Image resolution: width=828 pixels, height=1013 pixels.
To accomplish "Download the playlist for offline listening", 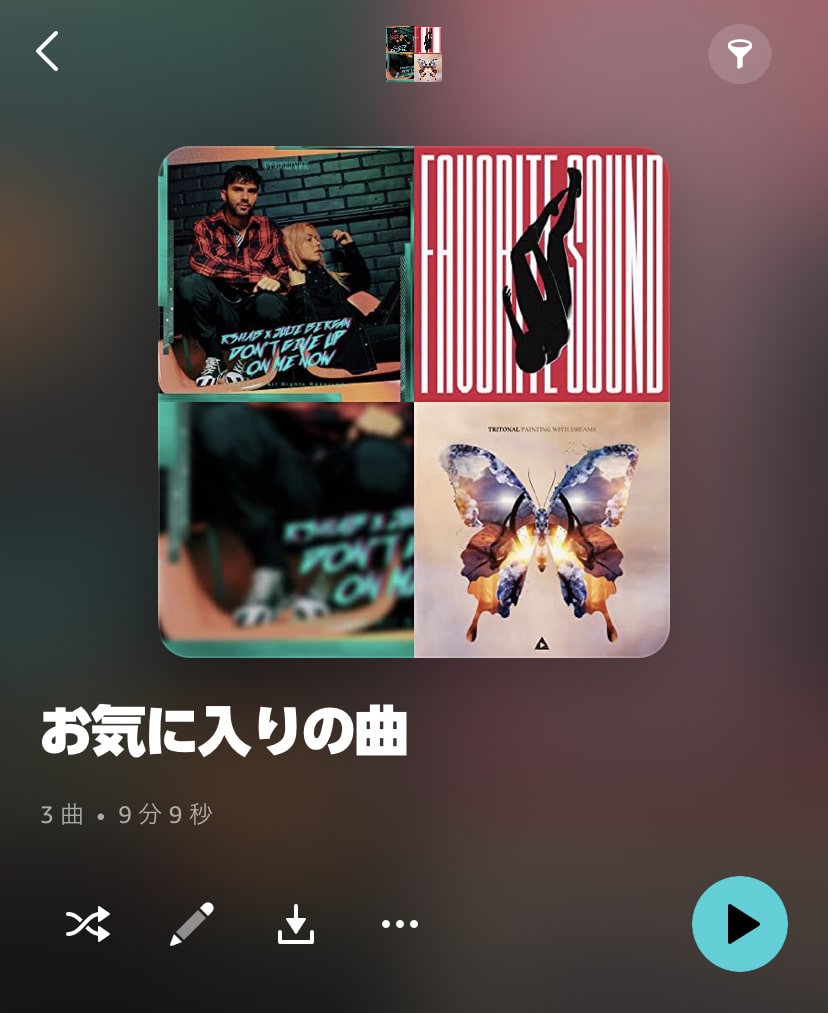I will tap(296, 924).
